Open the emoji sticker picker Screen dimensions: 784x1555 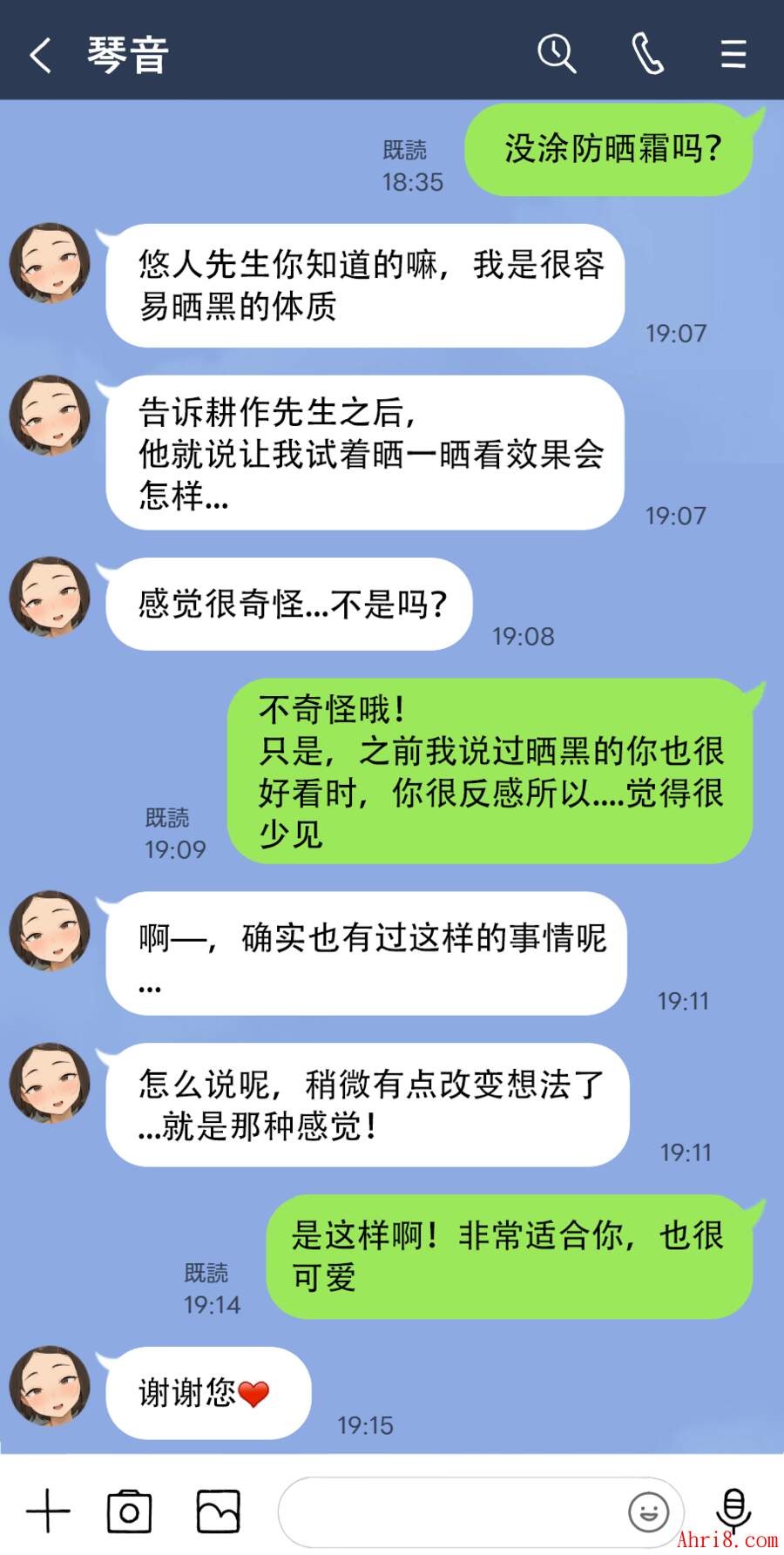(x=649, y=1511)
